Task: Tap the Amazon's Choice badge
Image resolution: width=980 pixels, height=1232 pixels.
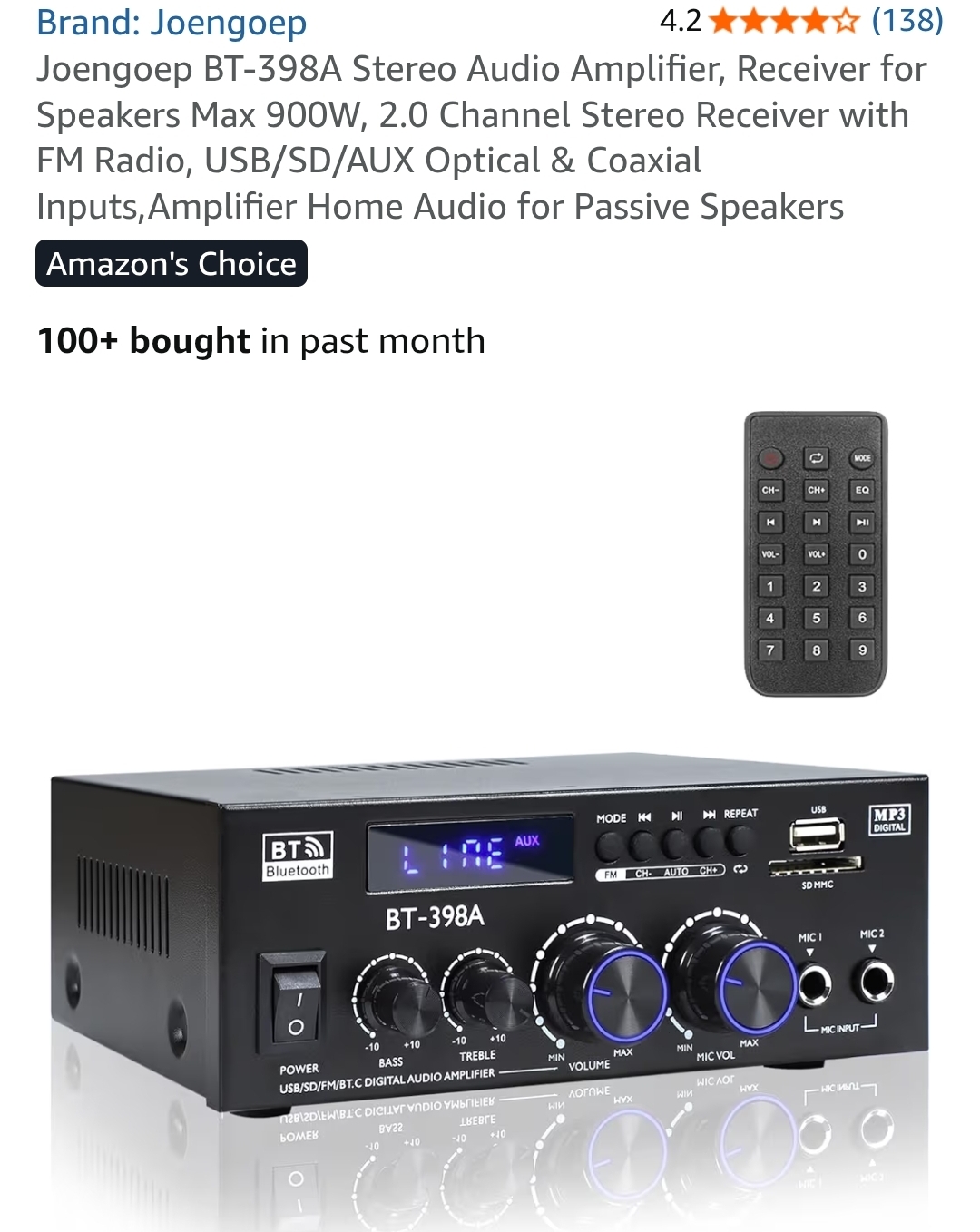Action: tap(171, 264)
